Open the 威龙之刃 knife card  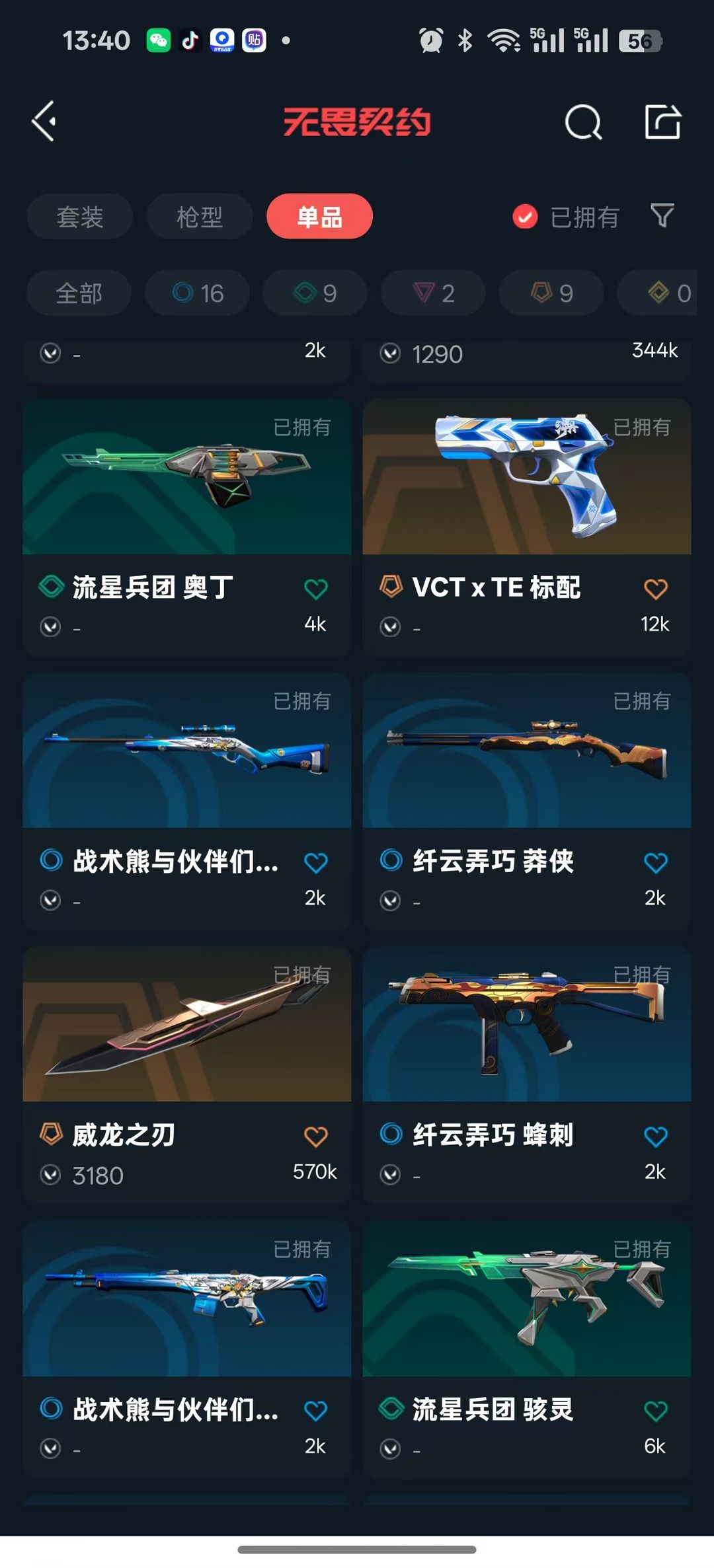click(187, 1076)
